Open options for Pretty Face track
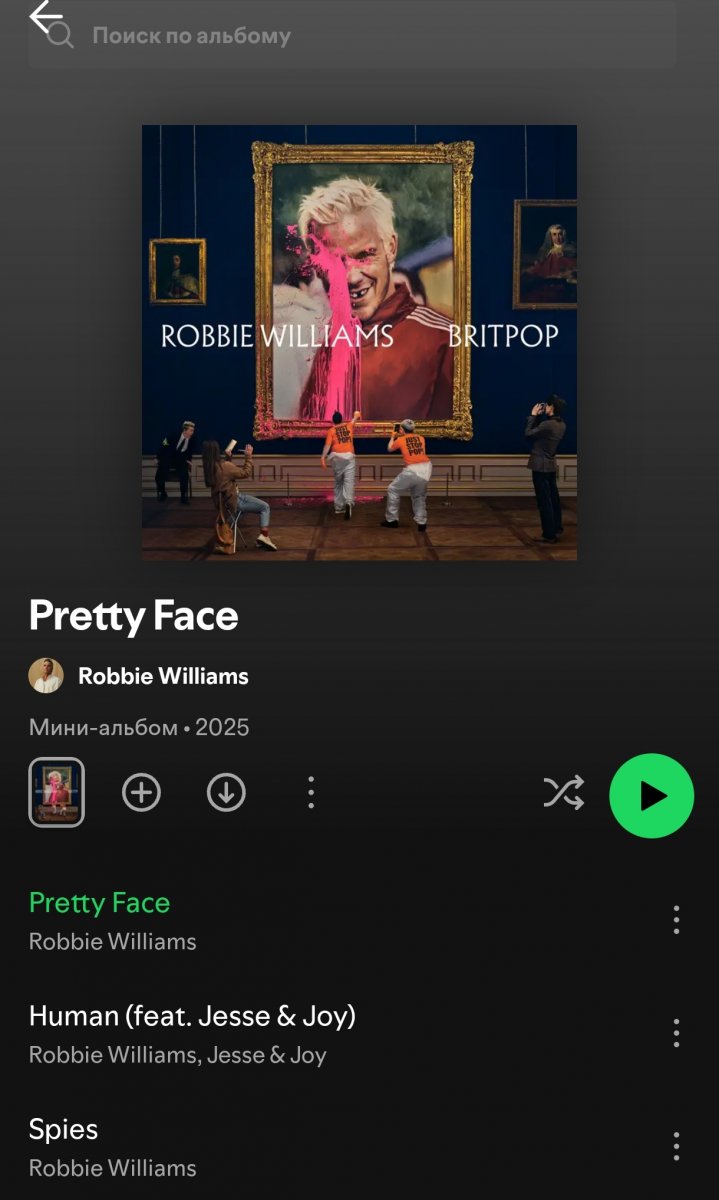Viewport: 719px width, 1200px height. click(676, 920)
